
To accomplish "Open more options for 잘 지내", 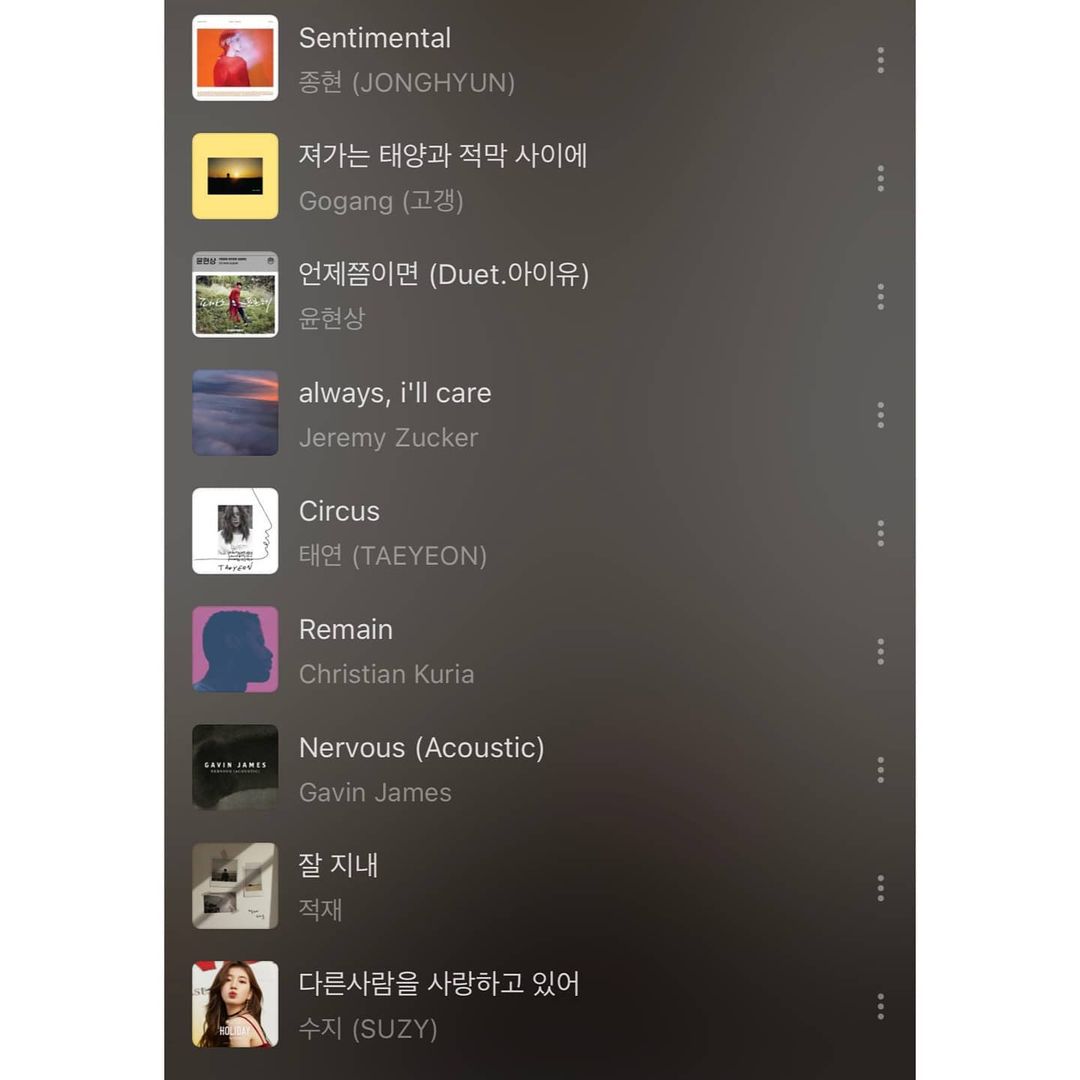I will (880, 887).
